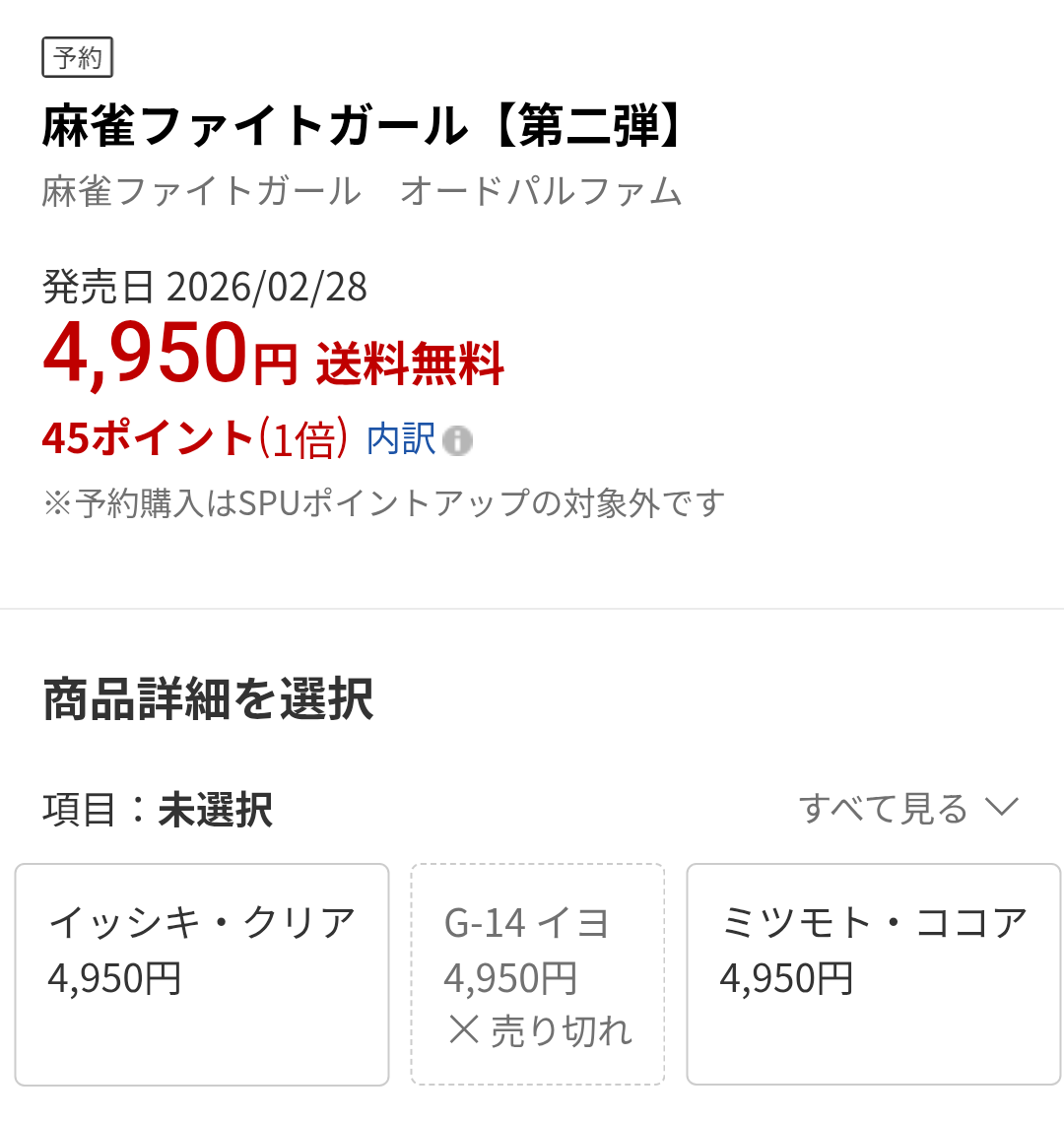Image resolution: width=1064 pixels, height=1122 pixels.
Task: Choose the ミツモト・ココア variant
Action: coord(873,974)
